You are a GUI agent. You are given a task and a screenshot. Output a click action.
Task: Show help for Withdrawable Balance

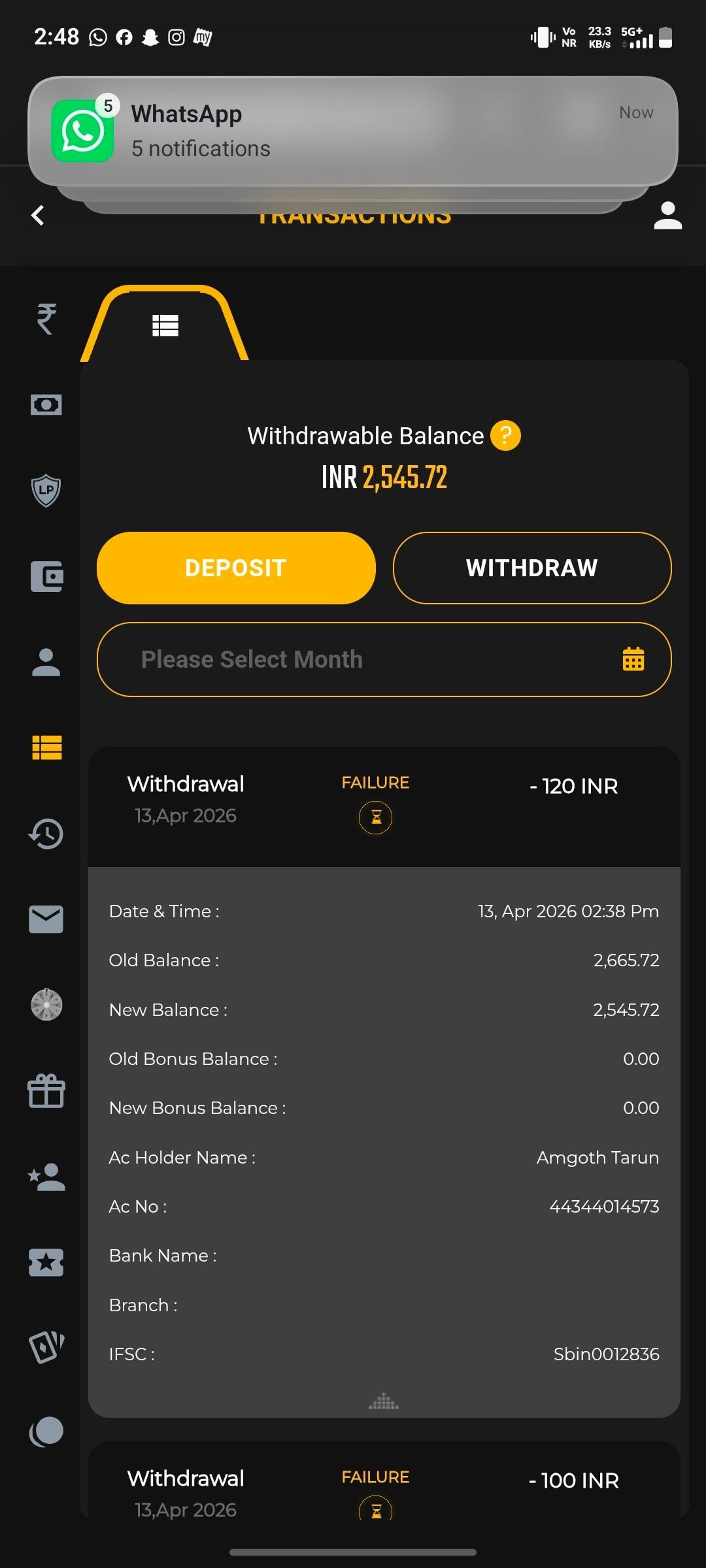coord(505,436)
